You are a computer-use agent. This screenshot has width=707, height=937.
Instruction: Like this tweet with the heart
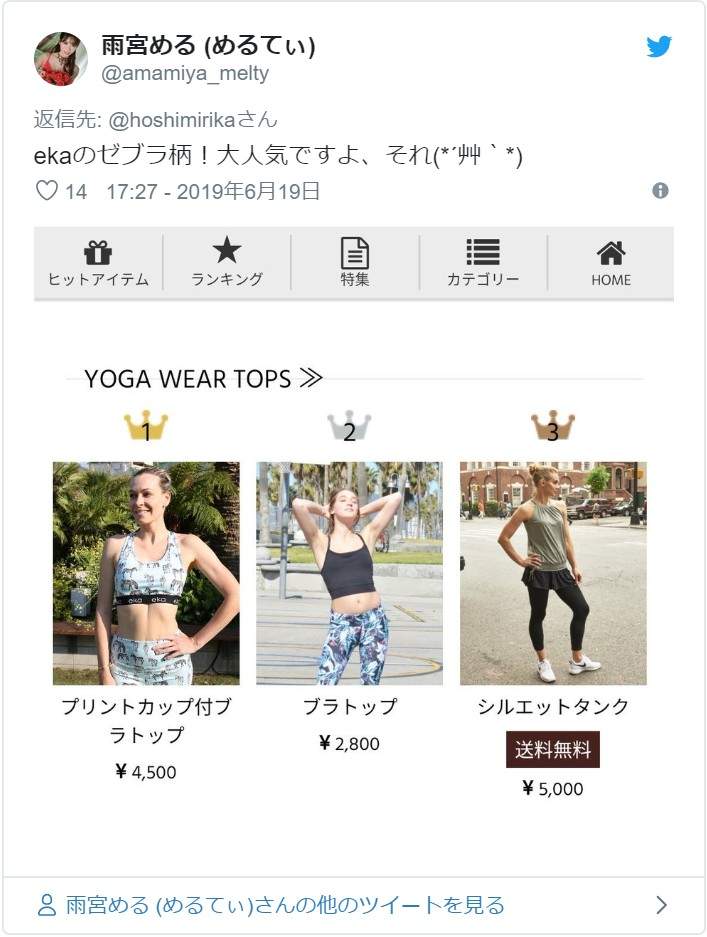pyautogui.click(x=47, y=191)
